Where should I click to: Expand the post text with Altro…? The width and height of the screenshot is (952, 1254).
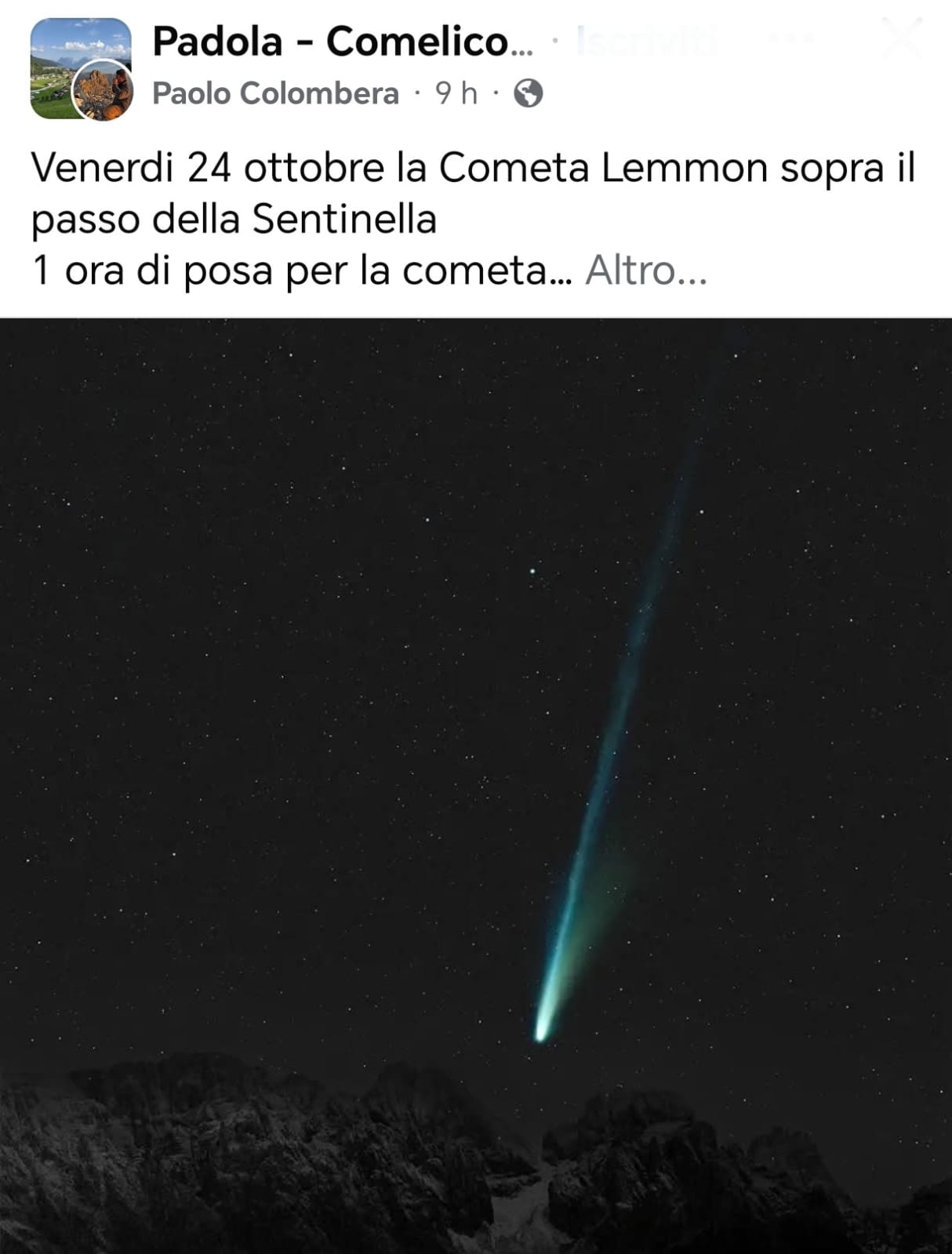click(646, 271)
